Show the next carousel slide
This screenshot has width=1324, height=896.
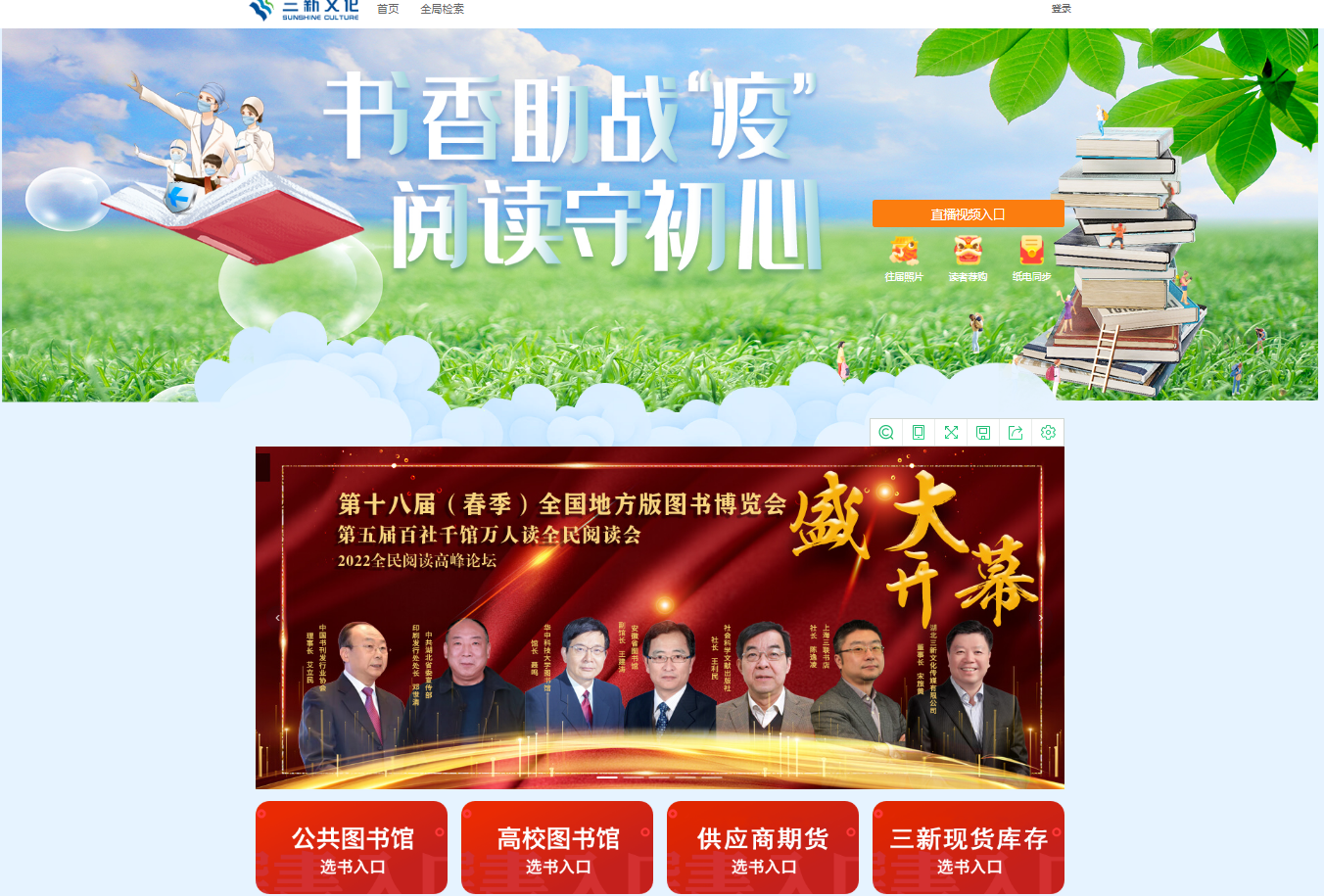pos(1041,618)
